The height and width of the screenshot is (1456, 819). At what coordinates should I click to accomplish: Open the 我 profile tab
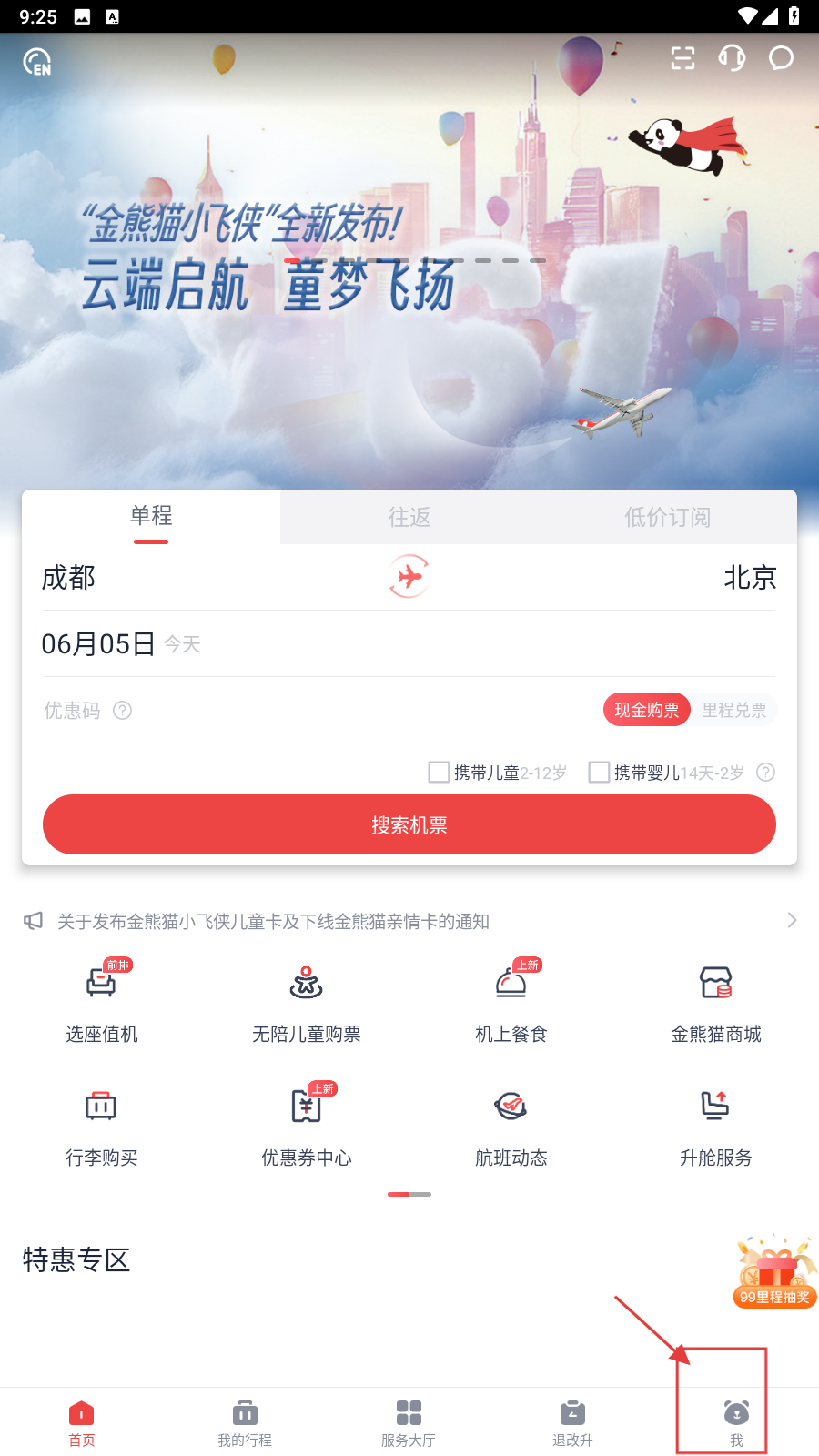[735, 1422]
